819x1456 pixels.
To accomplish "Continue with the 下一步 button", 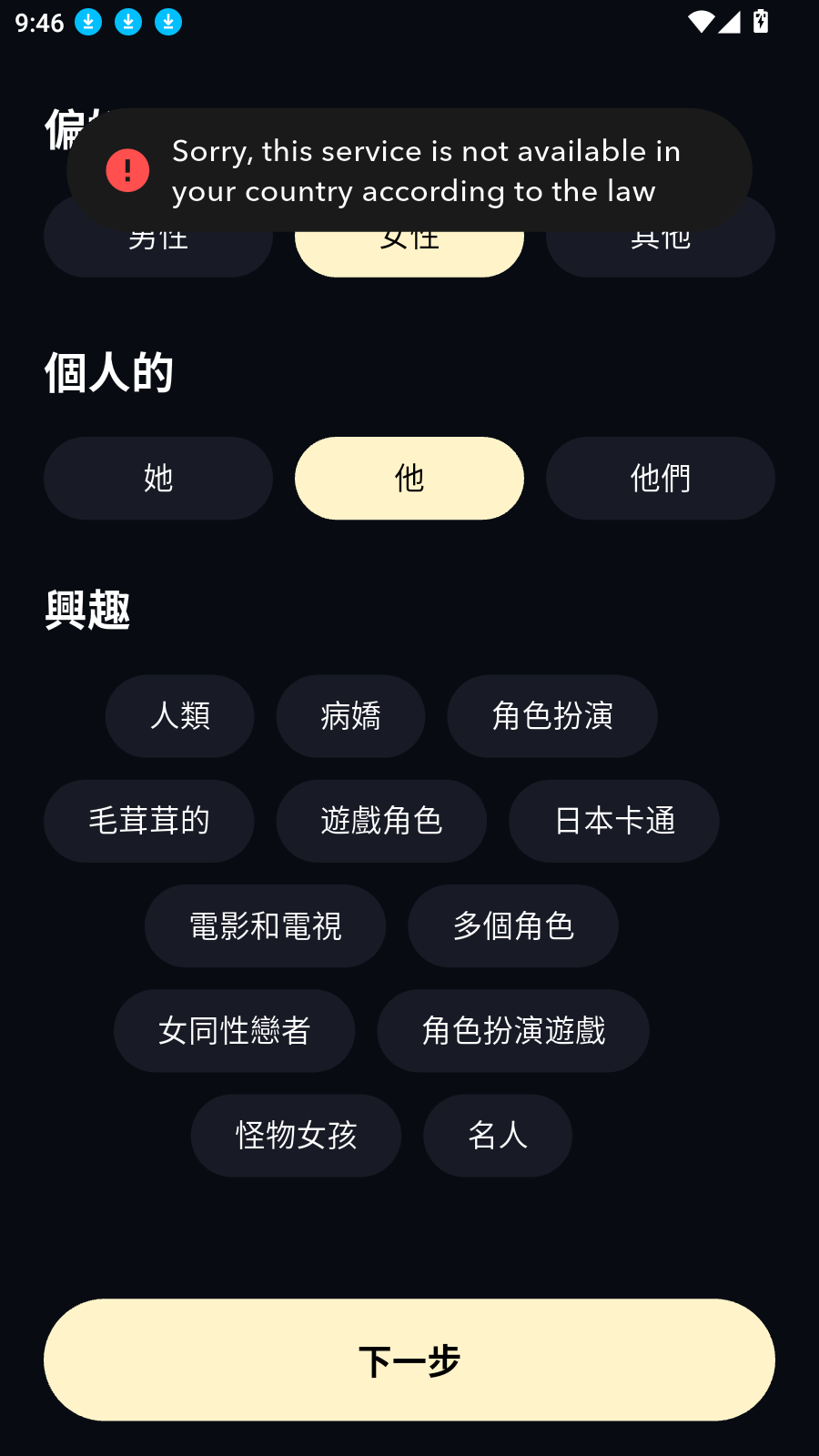I will (409, 1360).
